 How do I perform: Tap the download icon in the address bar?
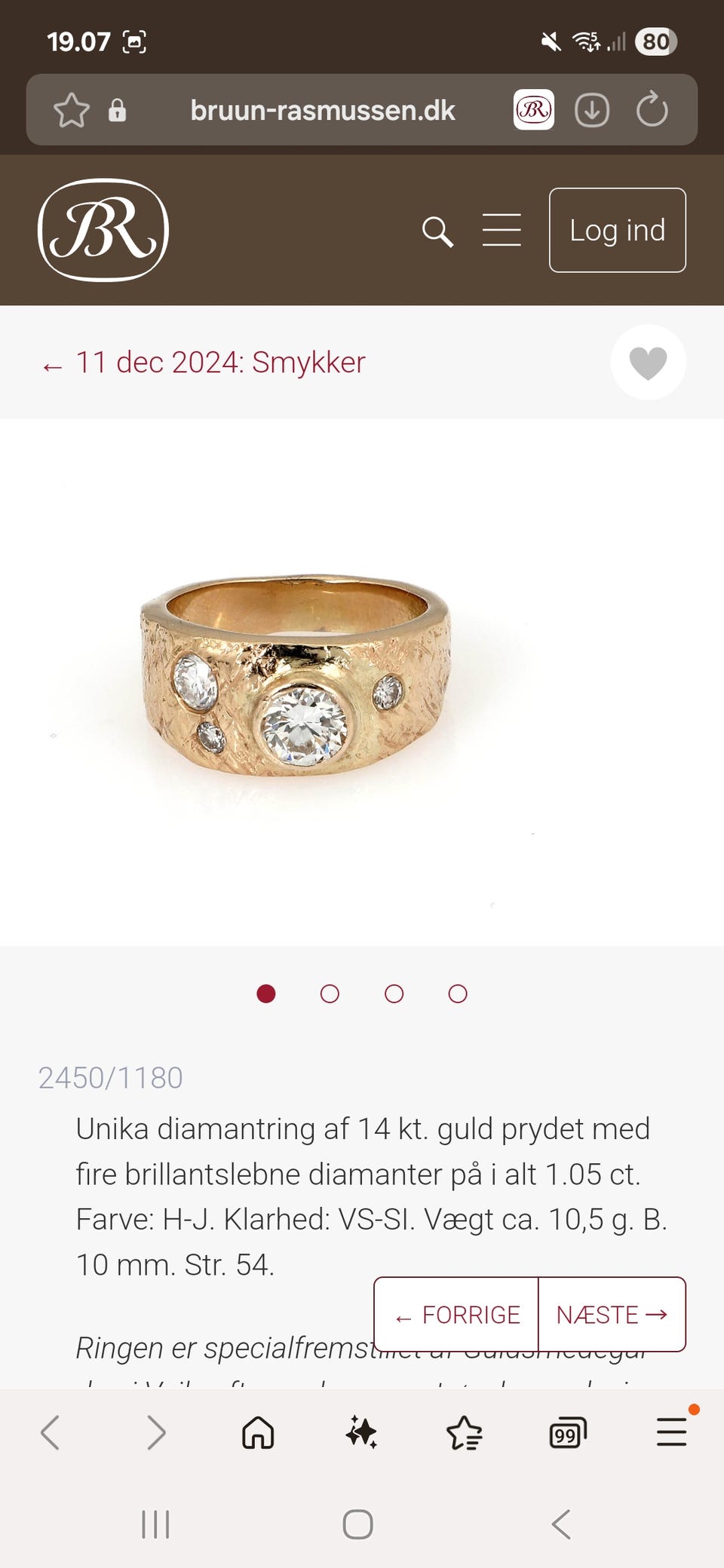click(x=593, y=110)
